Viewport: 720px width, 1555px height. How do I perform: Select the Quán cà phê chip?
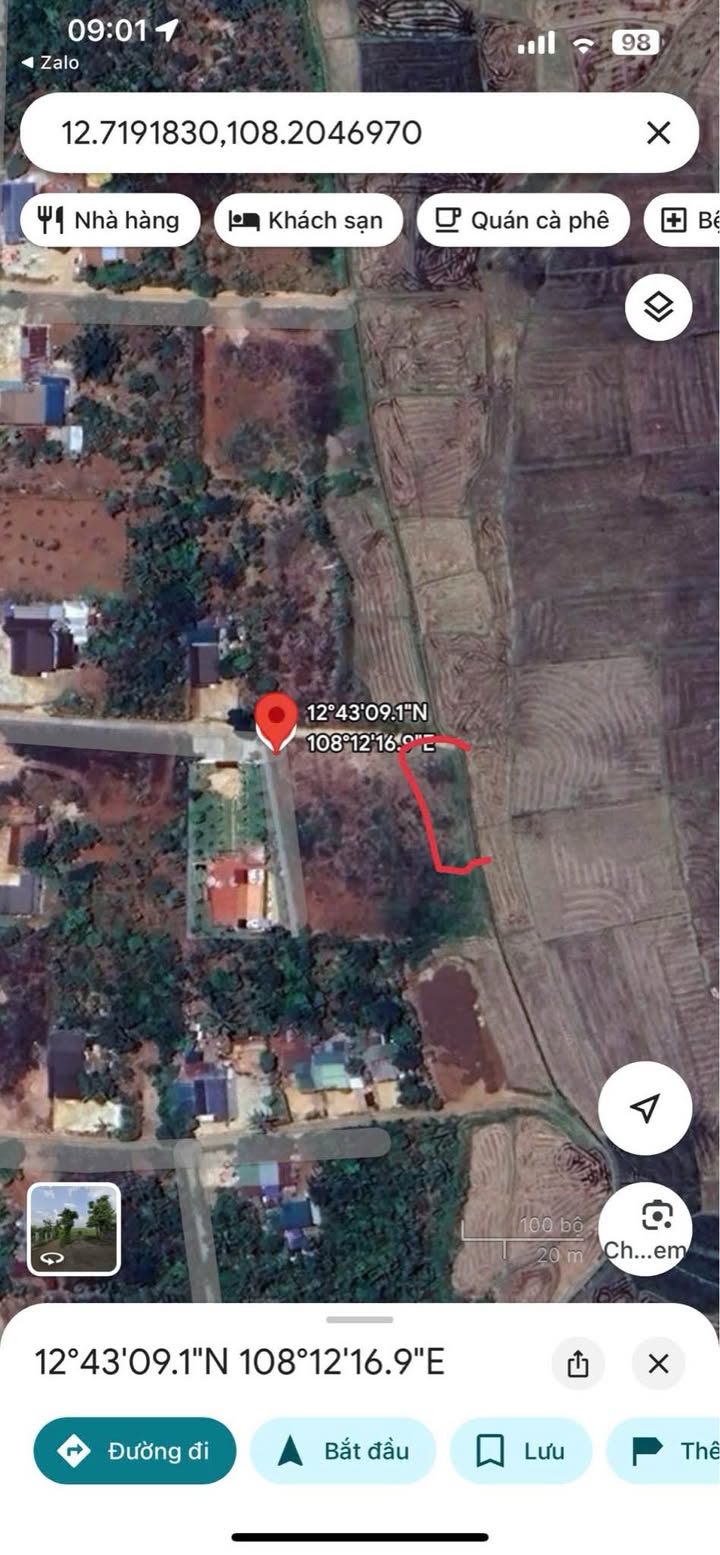(523, 220)
